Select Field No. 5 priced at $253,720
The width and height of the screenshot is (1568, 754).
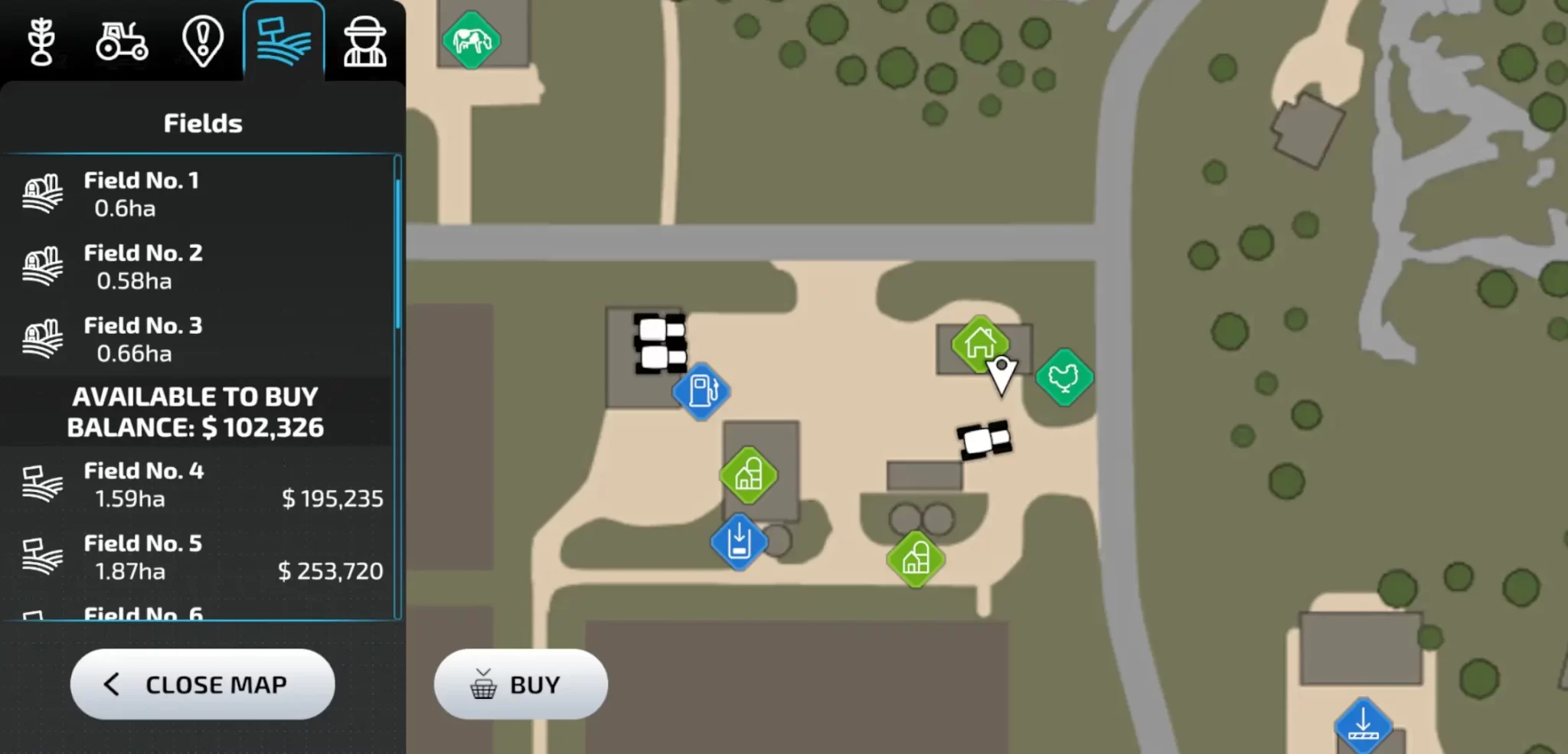pos(199,557)
